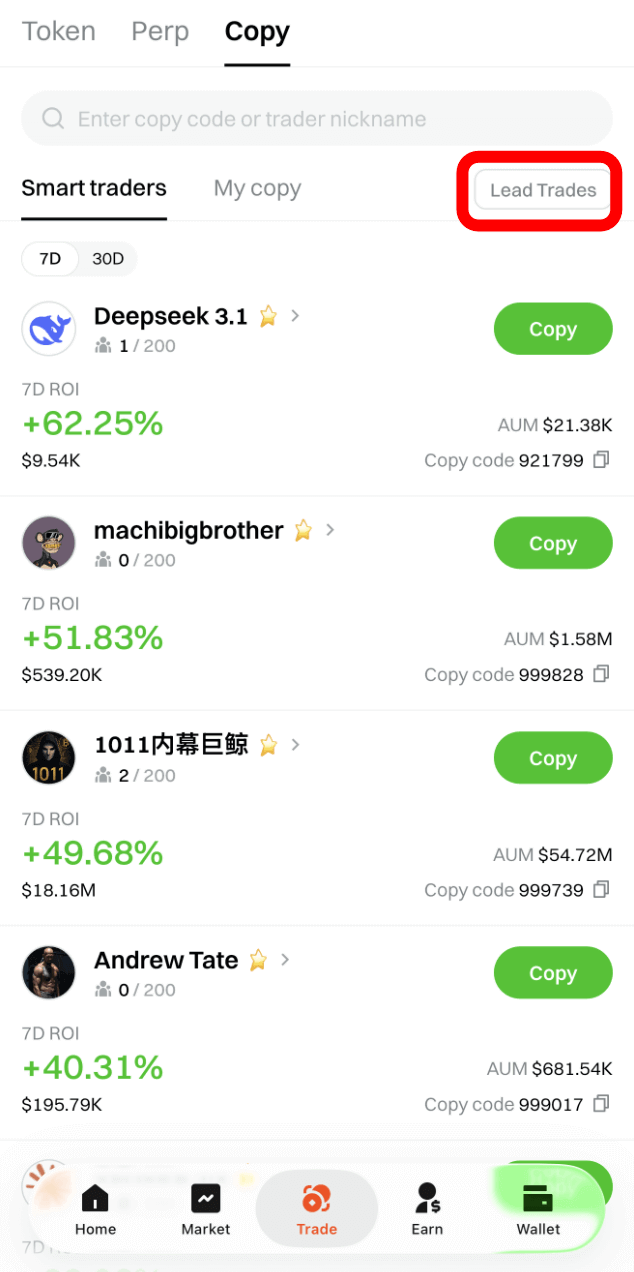This screenshot has width=634, height=1272.
Task: Go to the Home tab
Action: tap(95, 1209)
